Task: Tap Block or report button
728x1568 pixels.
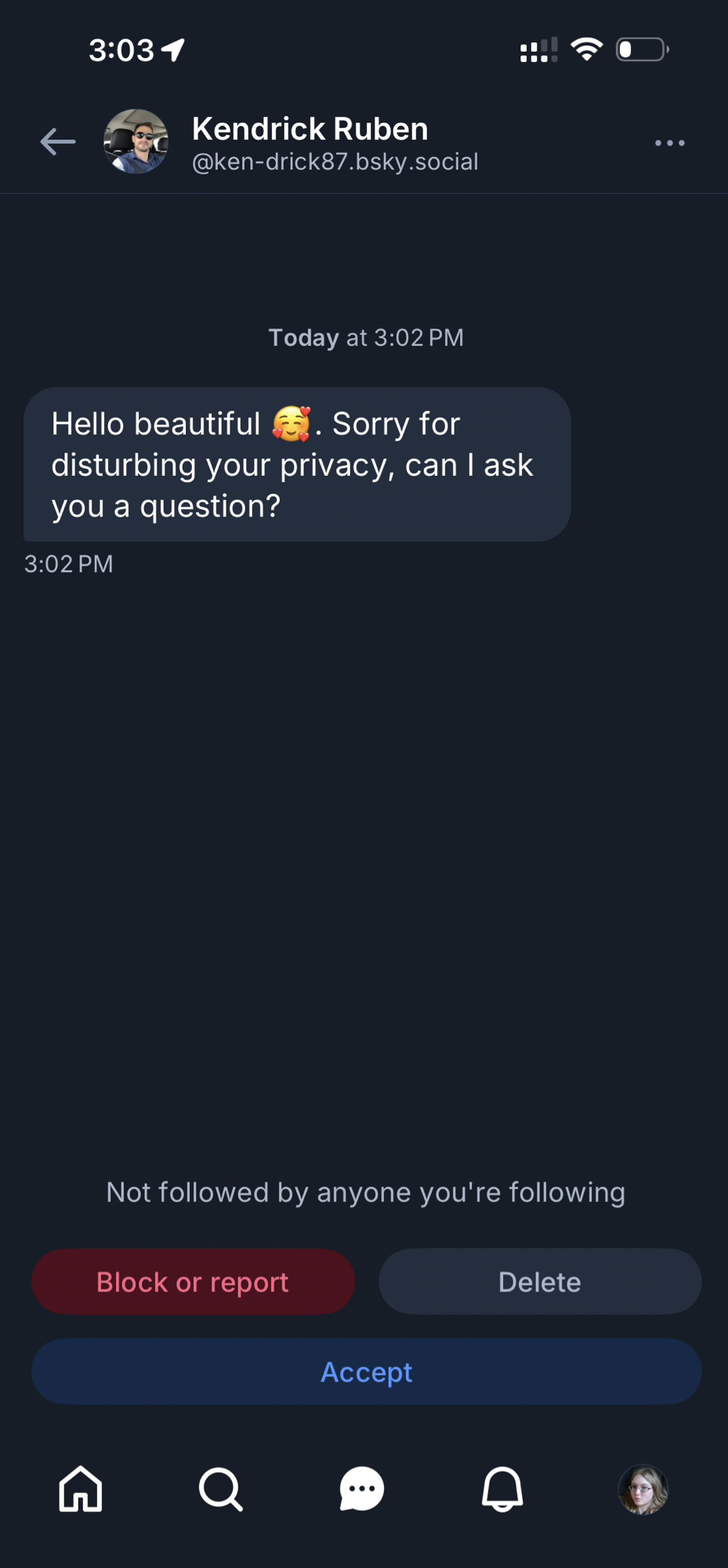Action: [x=193, y=1282]
